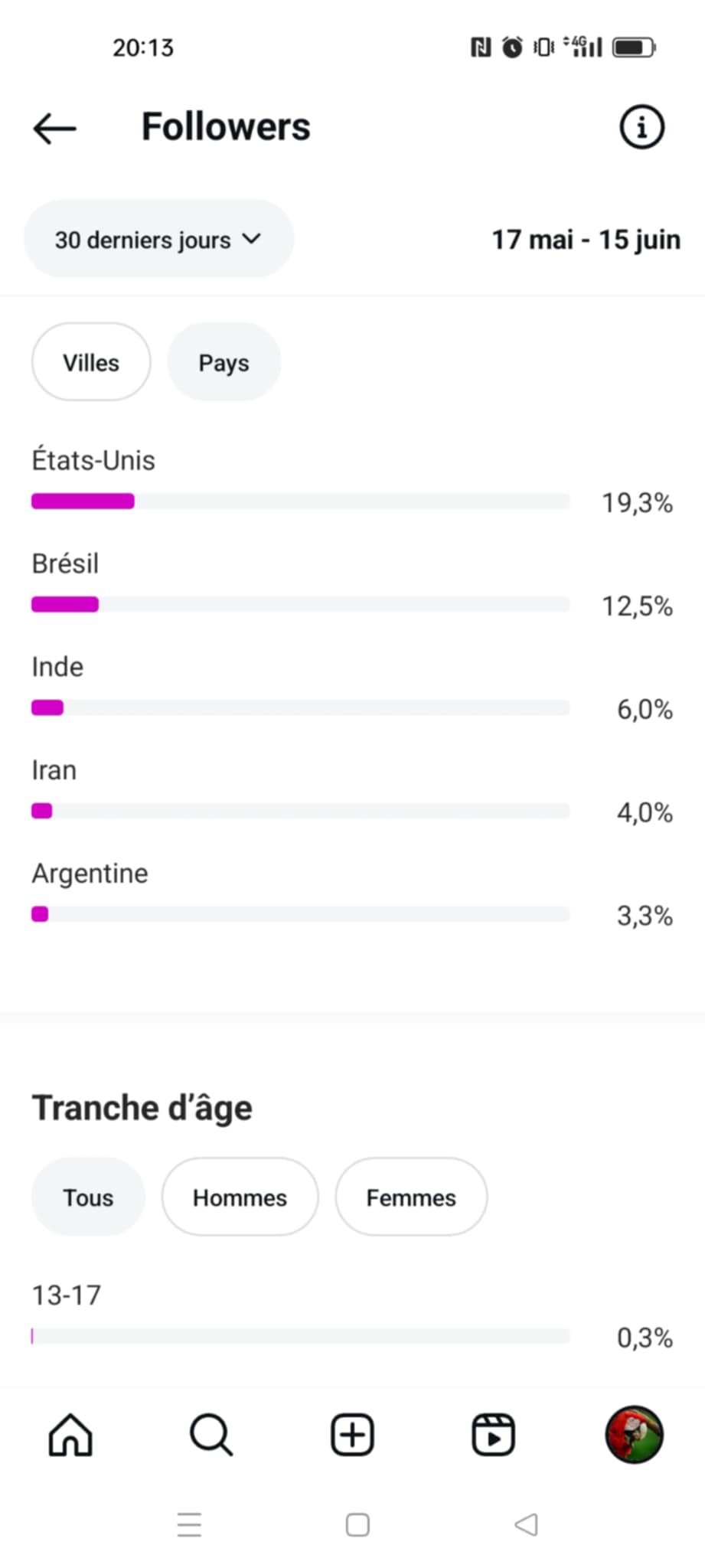Image resolution: width=705 pixels, height=1568 pixels.
Task: Open the profile tab
Action: point(634,1434)
